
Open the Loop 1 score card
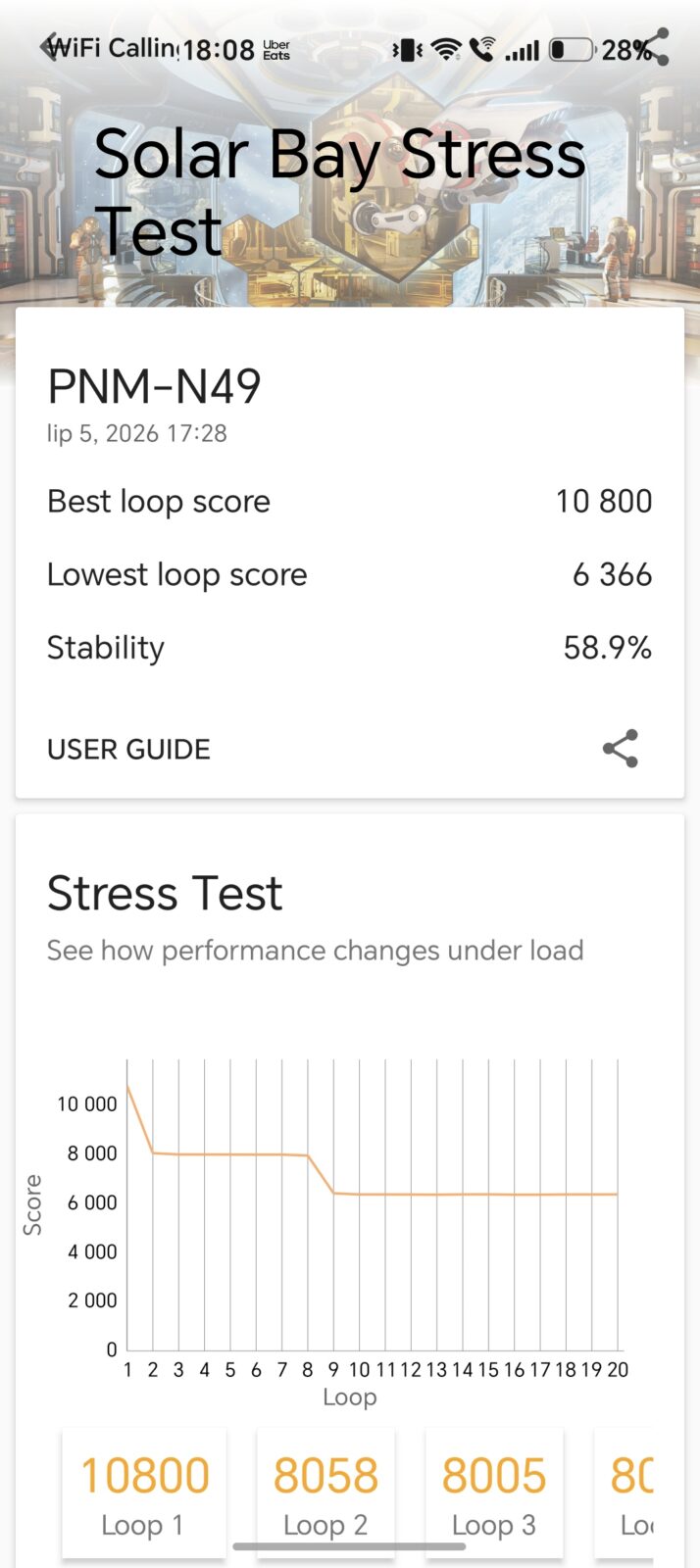click(144, 1494)
